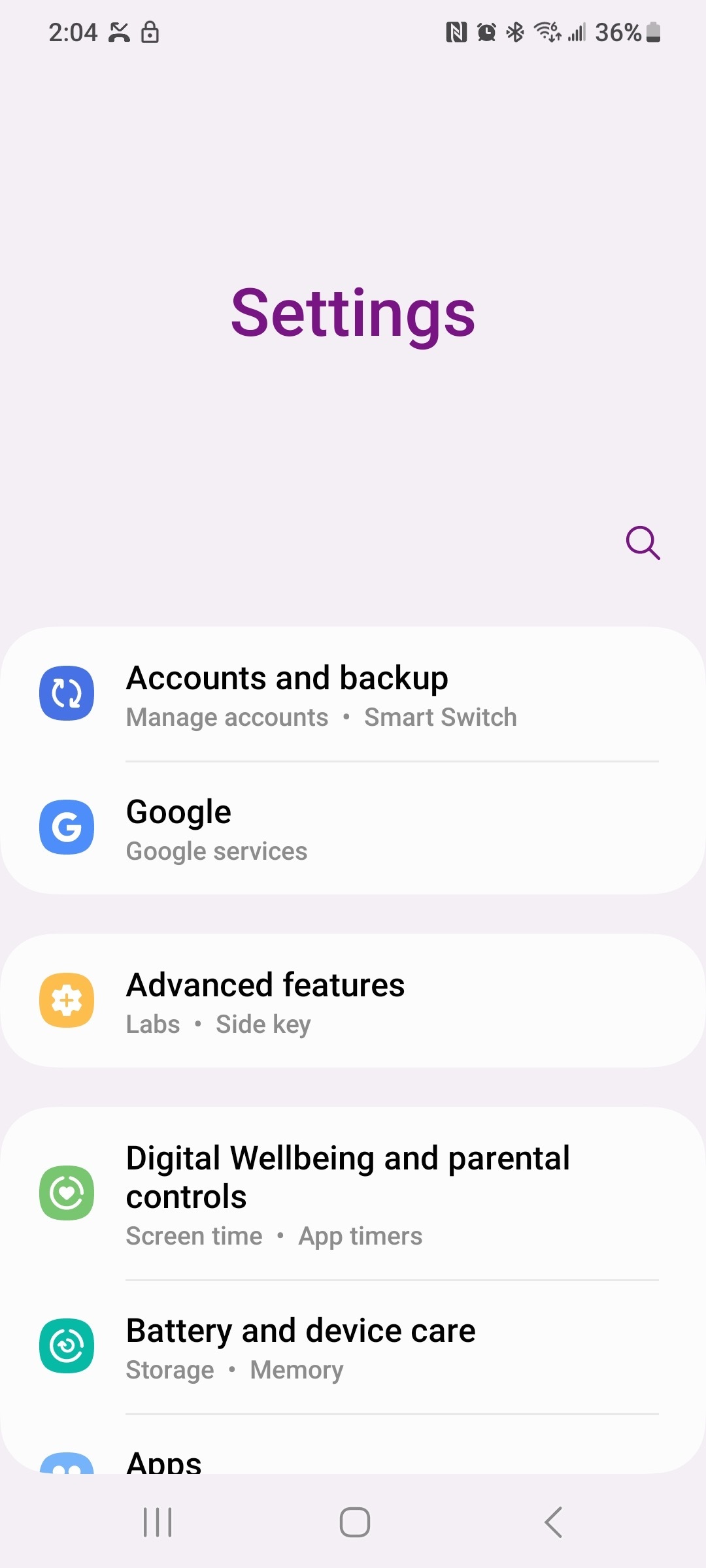This screenshot has width=706, height=1568.
Task: Open the settings search magnifier
Action: 643,543
